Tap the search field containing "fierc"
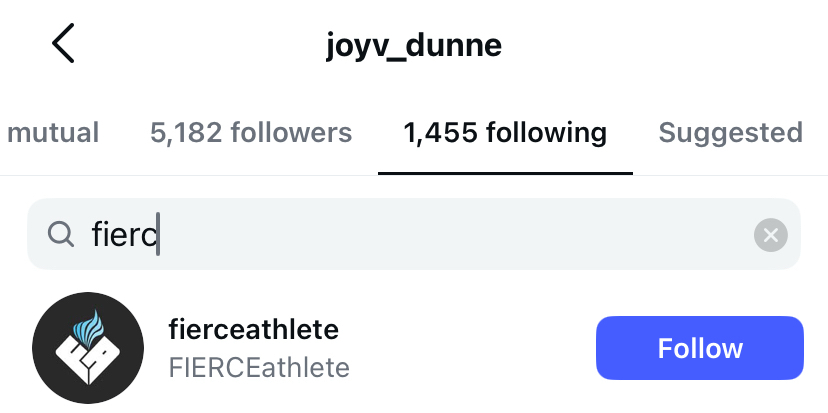The height and width of the screenshot is (413, 828). tap(400, 235)
